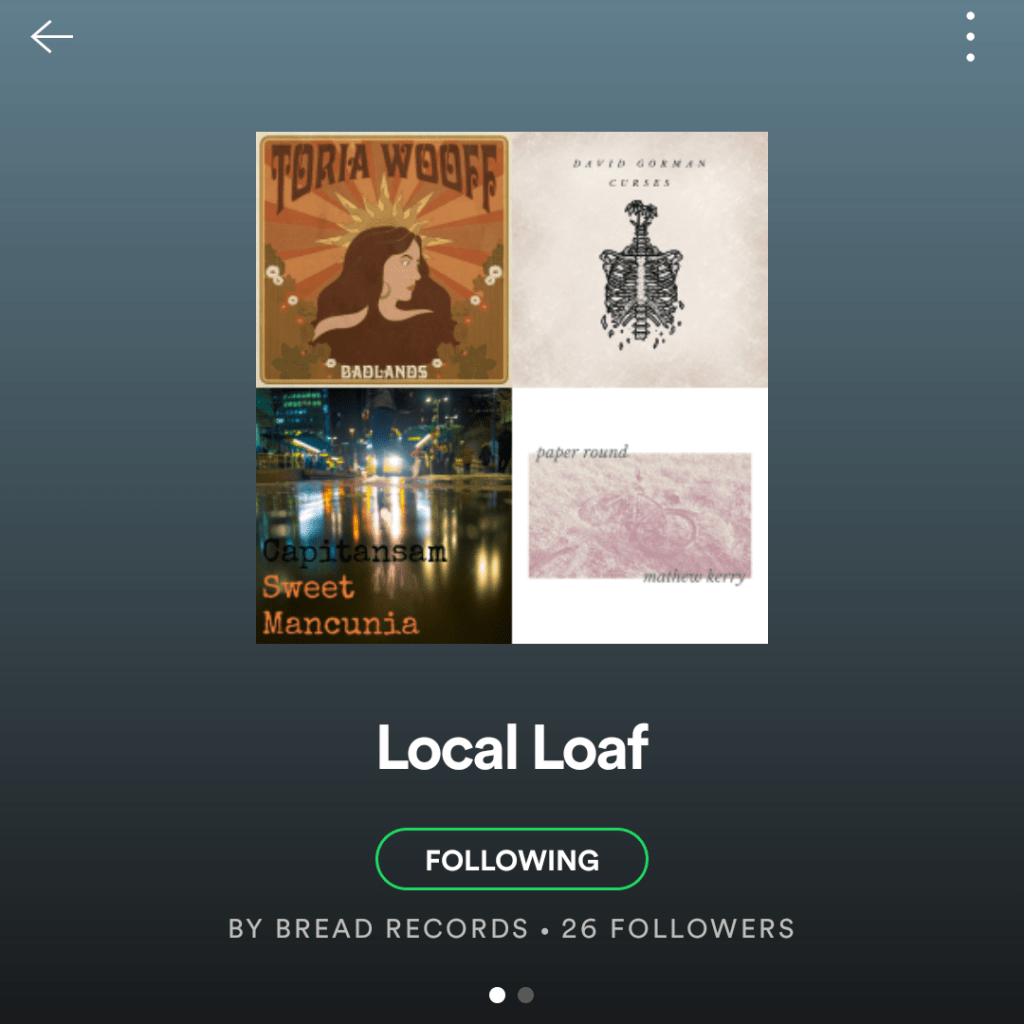Switch to the second page indicator dot
This screenshot has width=1024, height=1024.
526,995
